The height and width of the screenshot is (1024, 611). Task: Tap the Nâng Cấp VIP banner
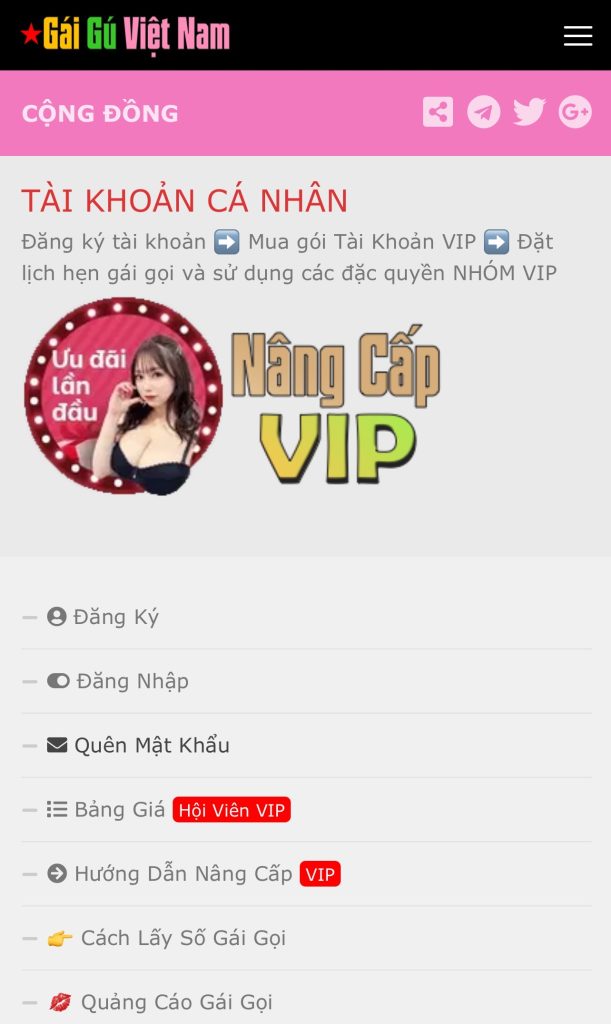tap(233, 397)
